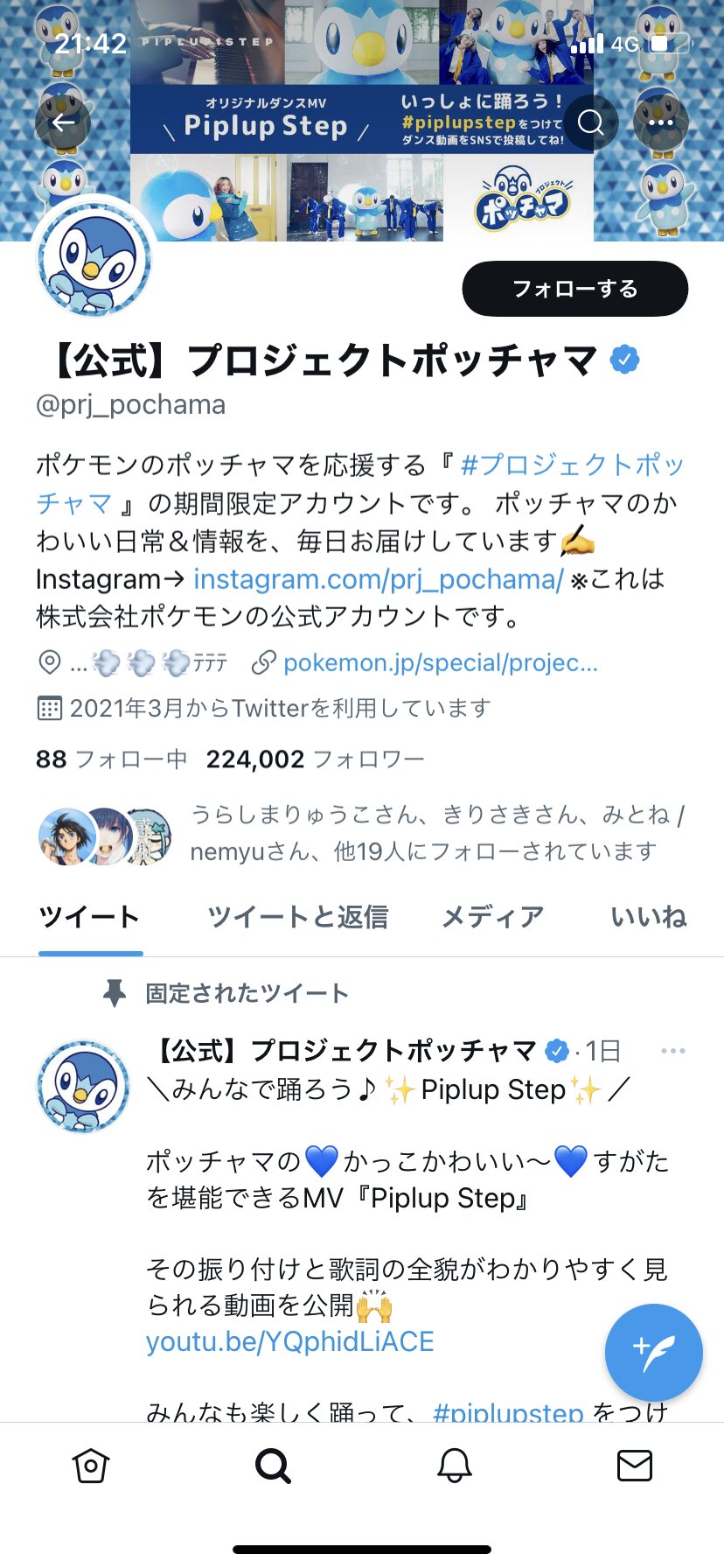Open the pinned tweet's more options
Viewport: 724px width, 1568px height.
[672, 1051]
